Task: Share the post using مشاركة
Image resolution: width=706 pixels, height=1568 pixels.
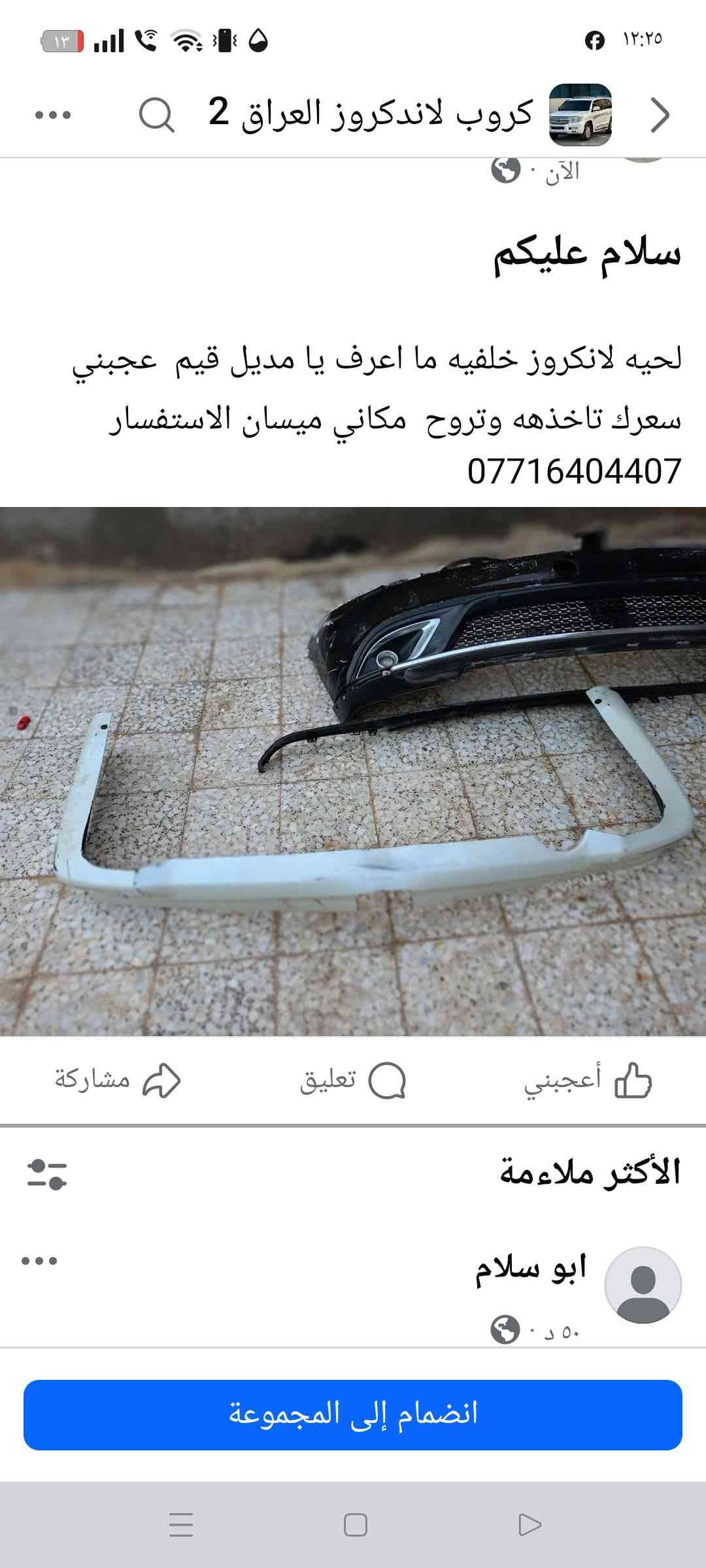Action: coord(118,1080)
